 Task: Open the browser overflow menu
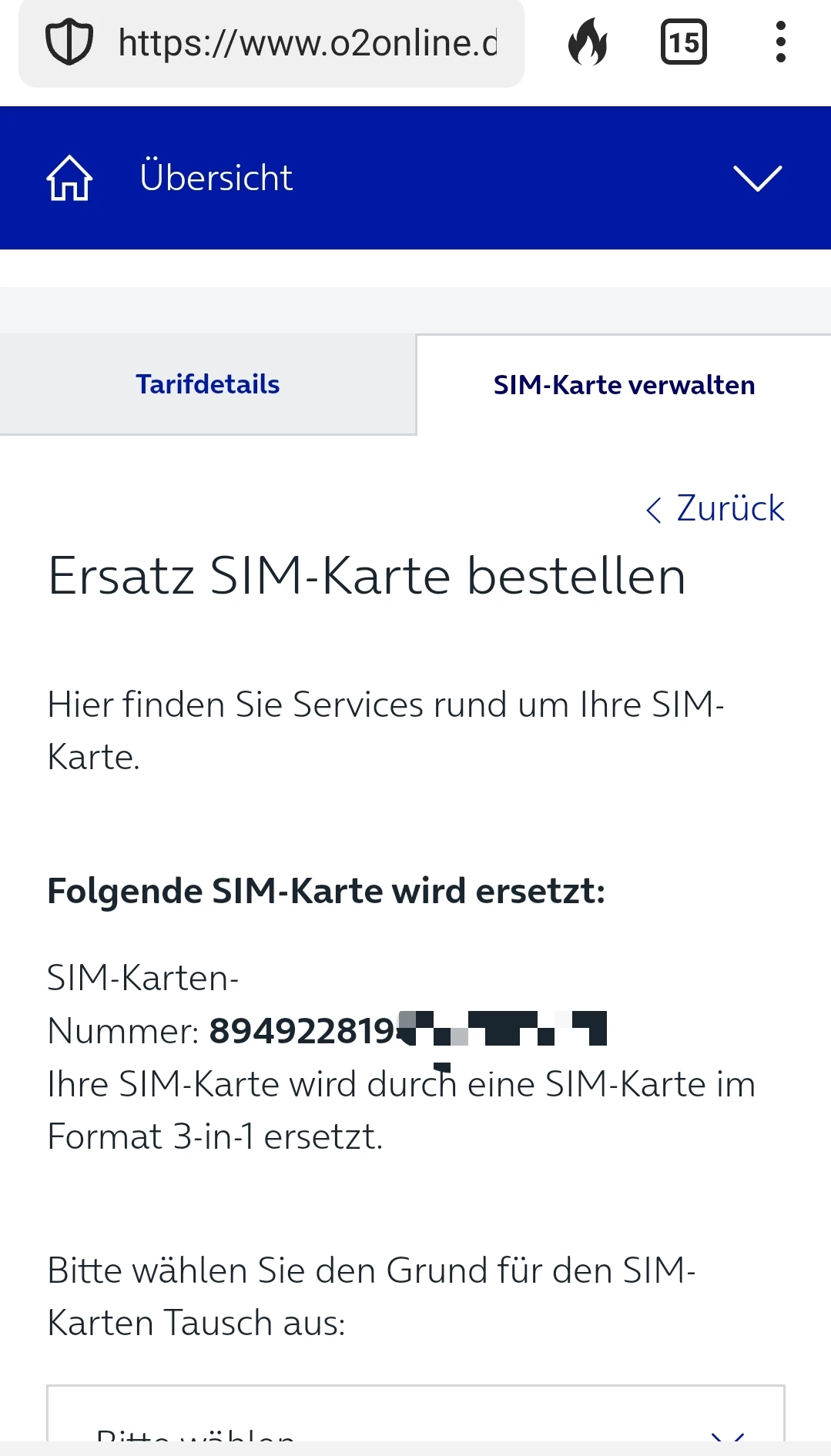coord(780,42)
